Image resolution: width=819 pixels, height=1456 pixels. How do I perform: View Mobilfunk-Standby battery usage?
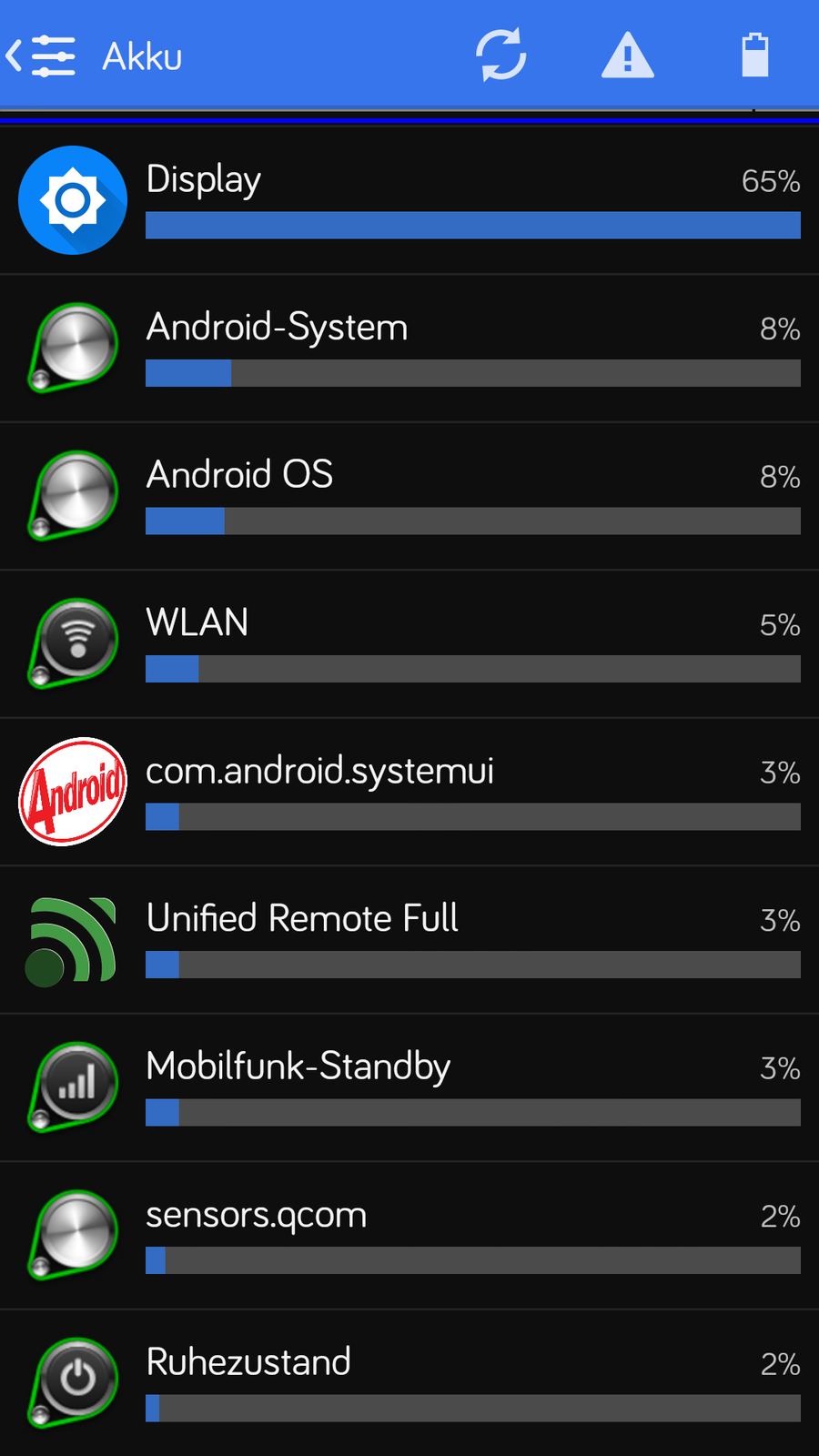[409, 1087]
